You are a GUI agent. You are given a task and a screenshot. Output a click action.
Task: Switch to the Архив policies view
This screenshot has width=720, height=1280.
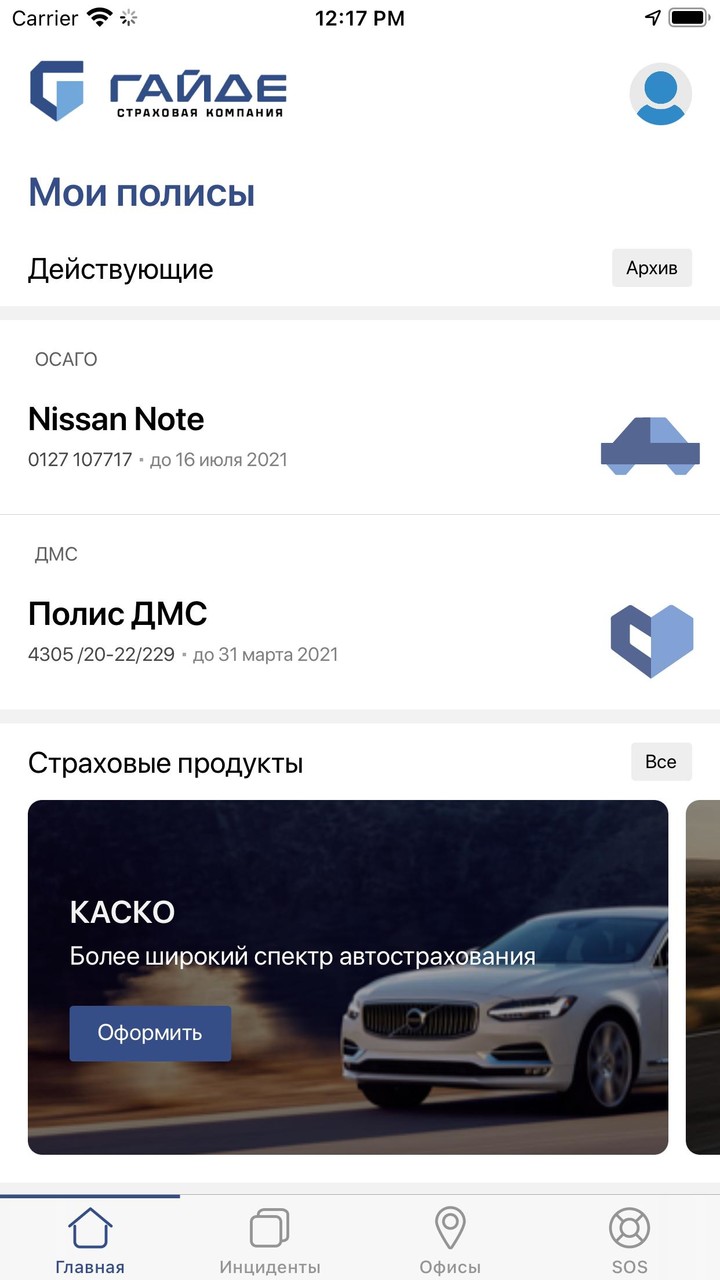coord(651,268)
